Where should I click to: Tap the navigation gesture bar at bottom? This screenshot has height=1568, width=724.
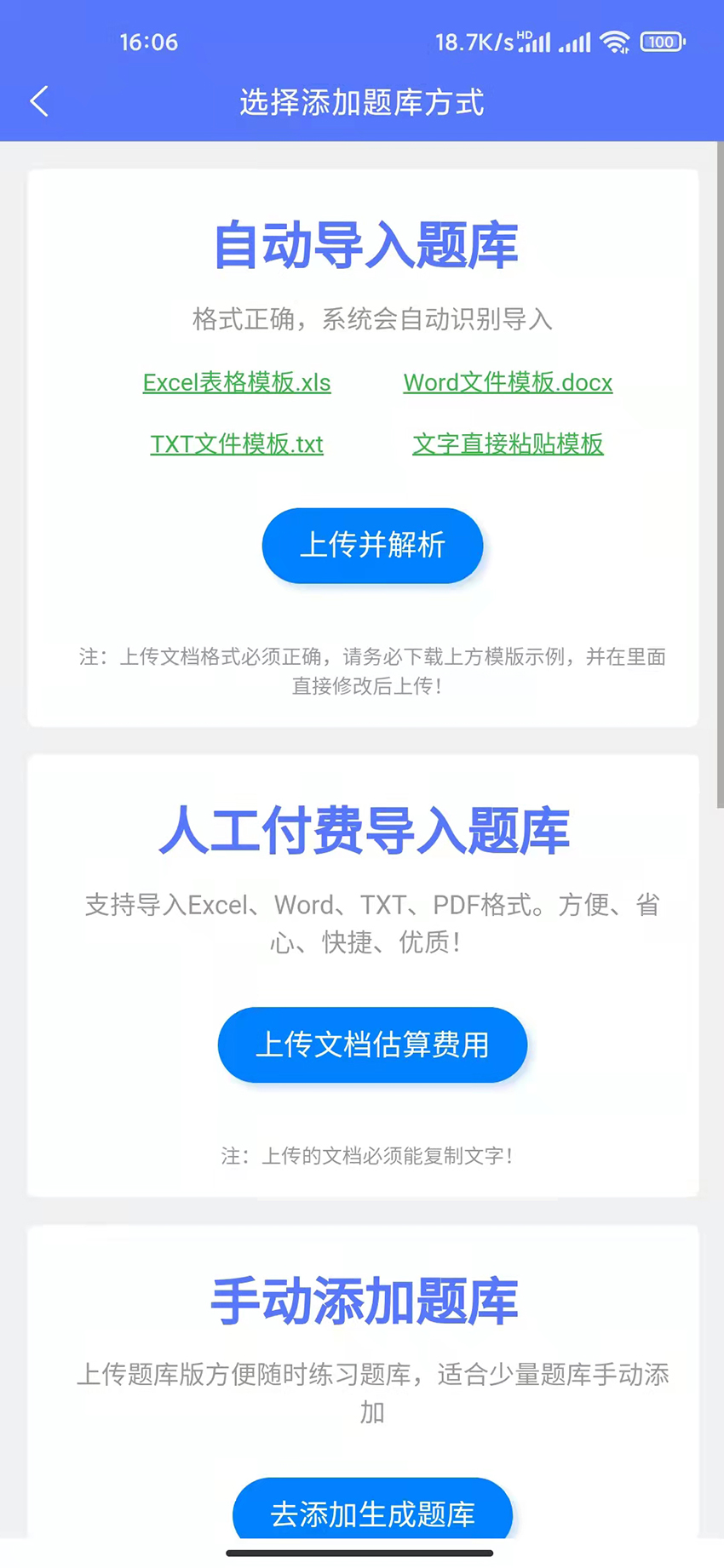361,1553
